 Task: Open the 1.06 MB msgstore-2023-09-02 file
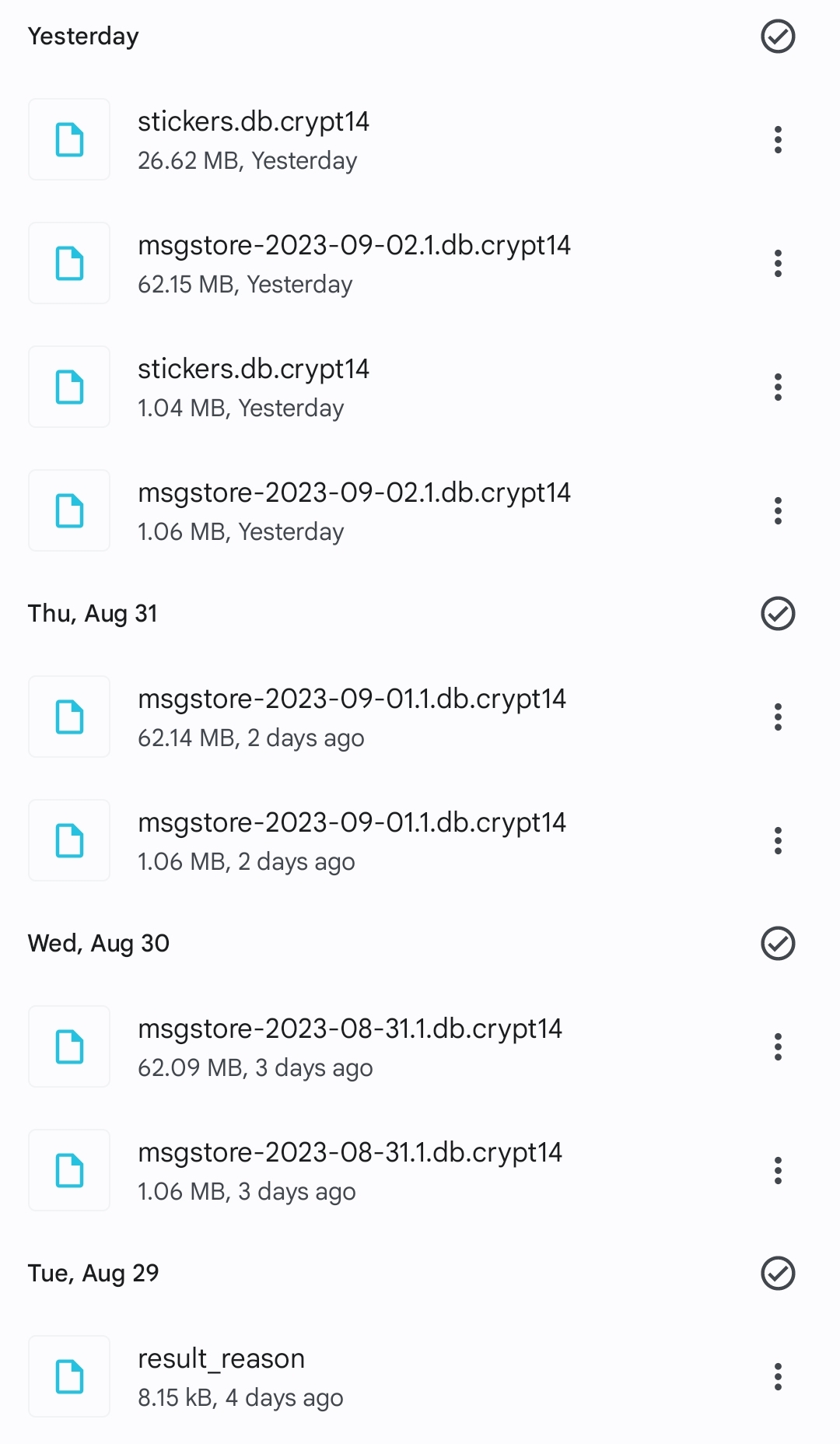(354, 511)
